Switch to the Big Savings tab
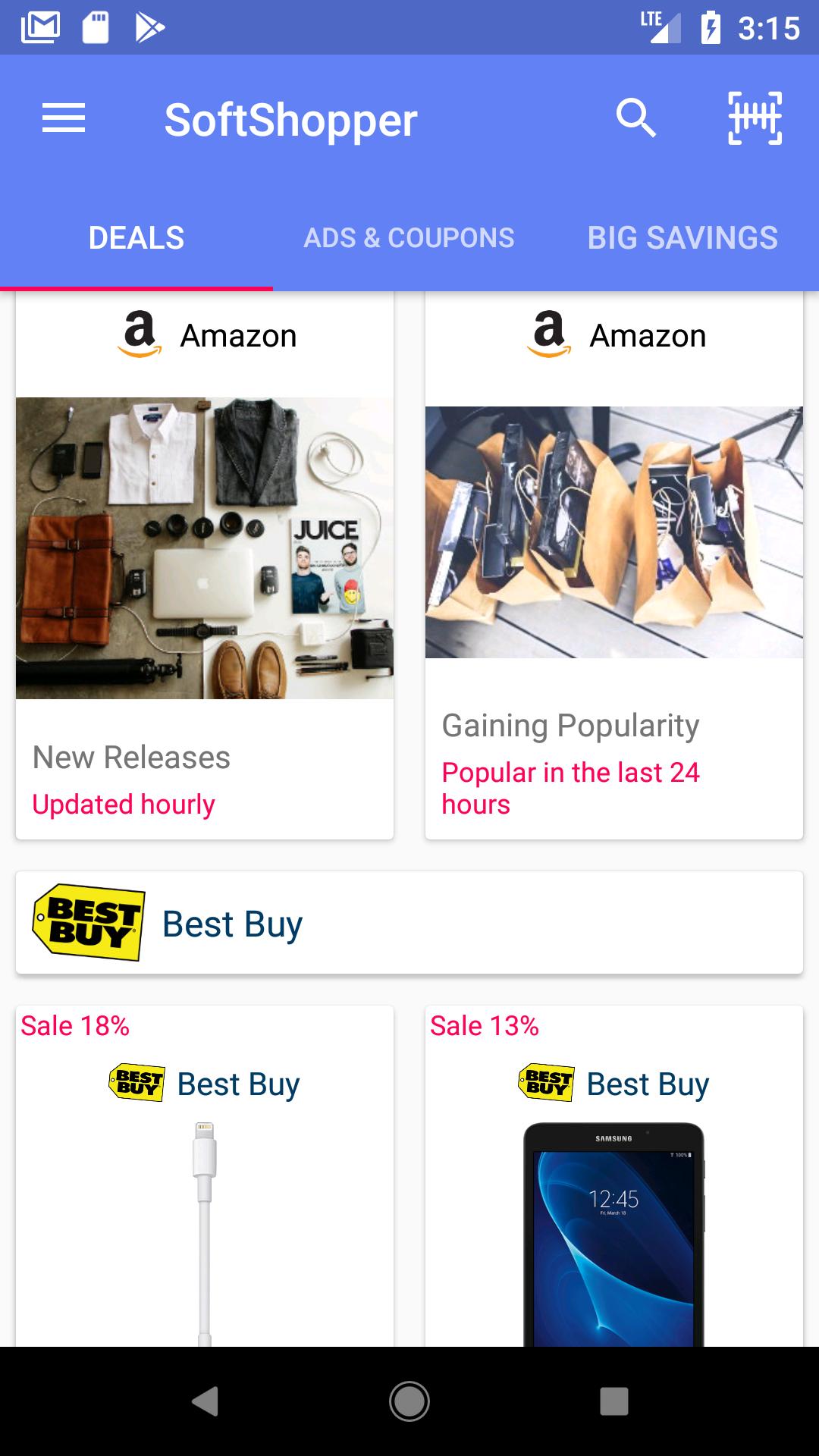This screenshot has width=819, height=1456. click(682, 238)
